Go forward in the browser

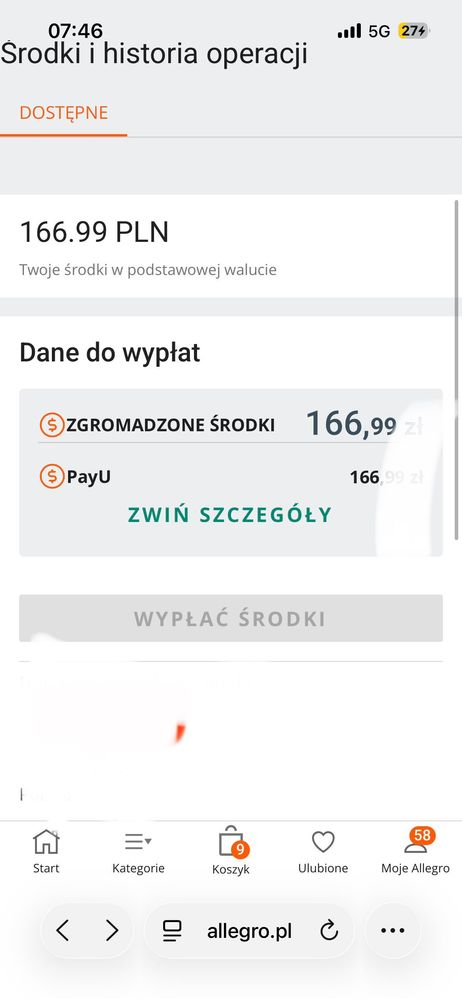(112, 931)
